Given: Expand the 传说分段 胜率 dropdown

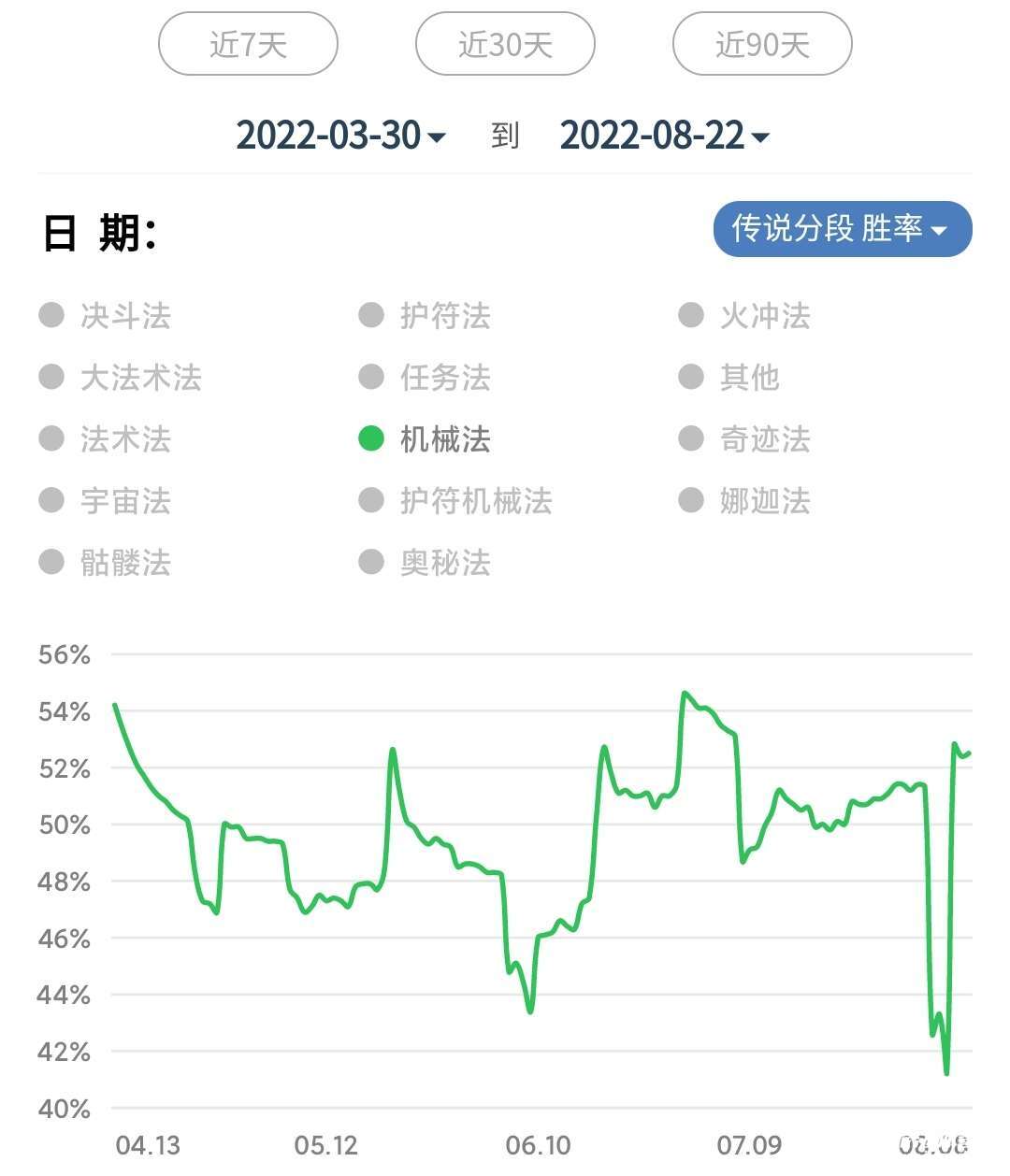Looking at the screenshot, I should point(842,229).
